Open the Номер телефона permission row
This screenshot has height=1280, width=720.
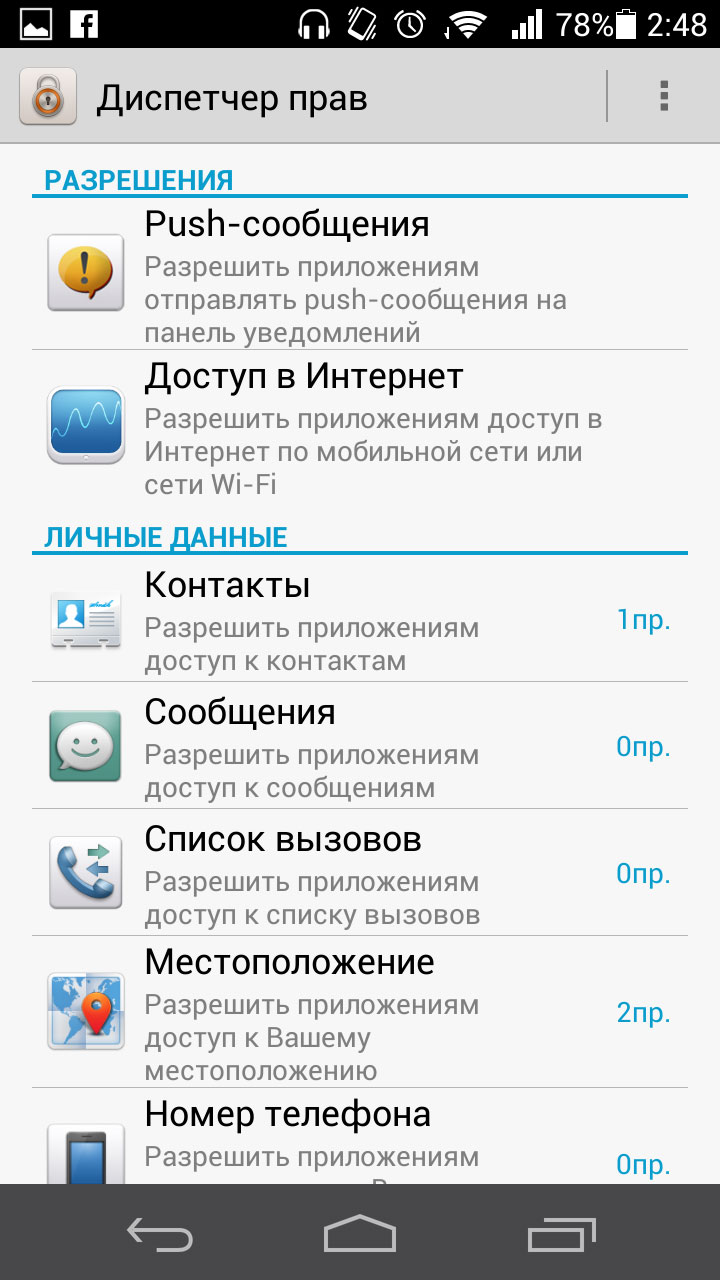pos(360,1138)
